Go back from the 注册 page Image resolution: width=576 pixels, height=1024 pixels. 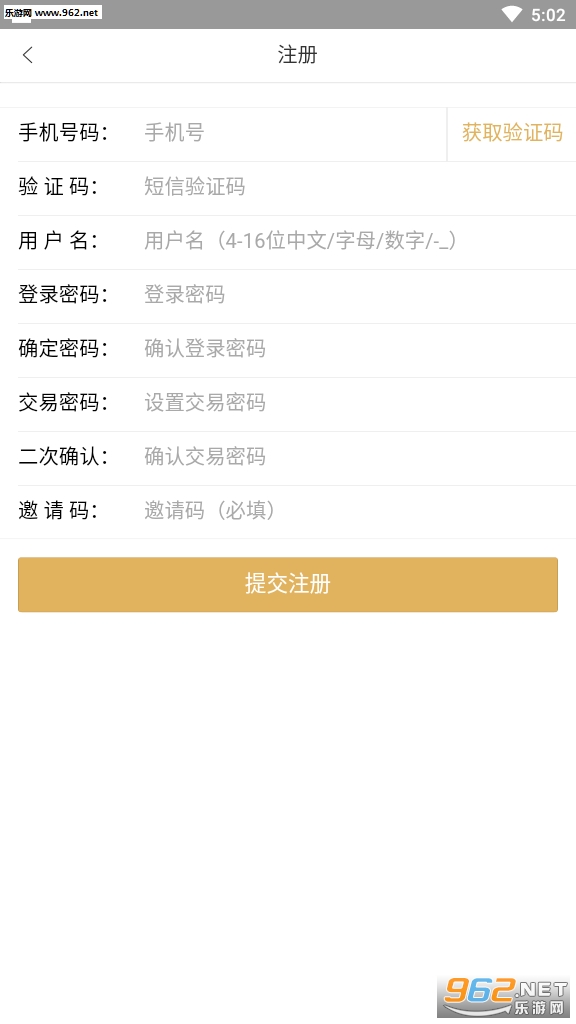coord(27,55)
